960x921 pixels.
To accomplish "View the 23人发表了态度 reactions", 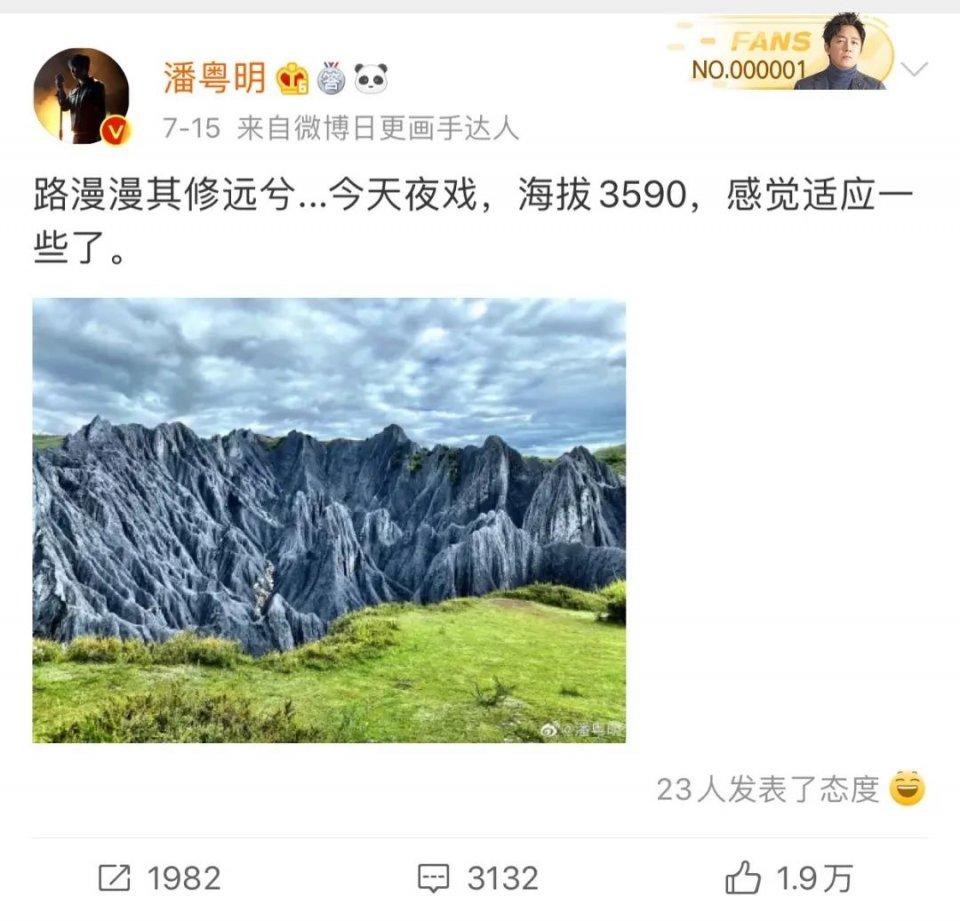I will pyautogui.click(x=790, y=789).
